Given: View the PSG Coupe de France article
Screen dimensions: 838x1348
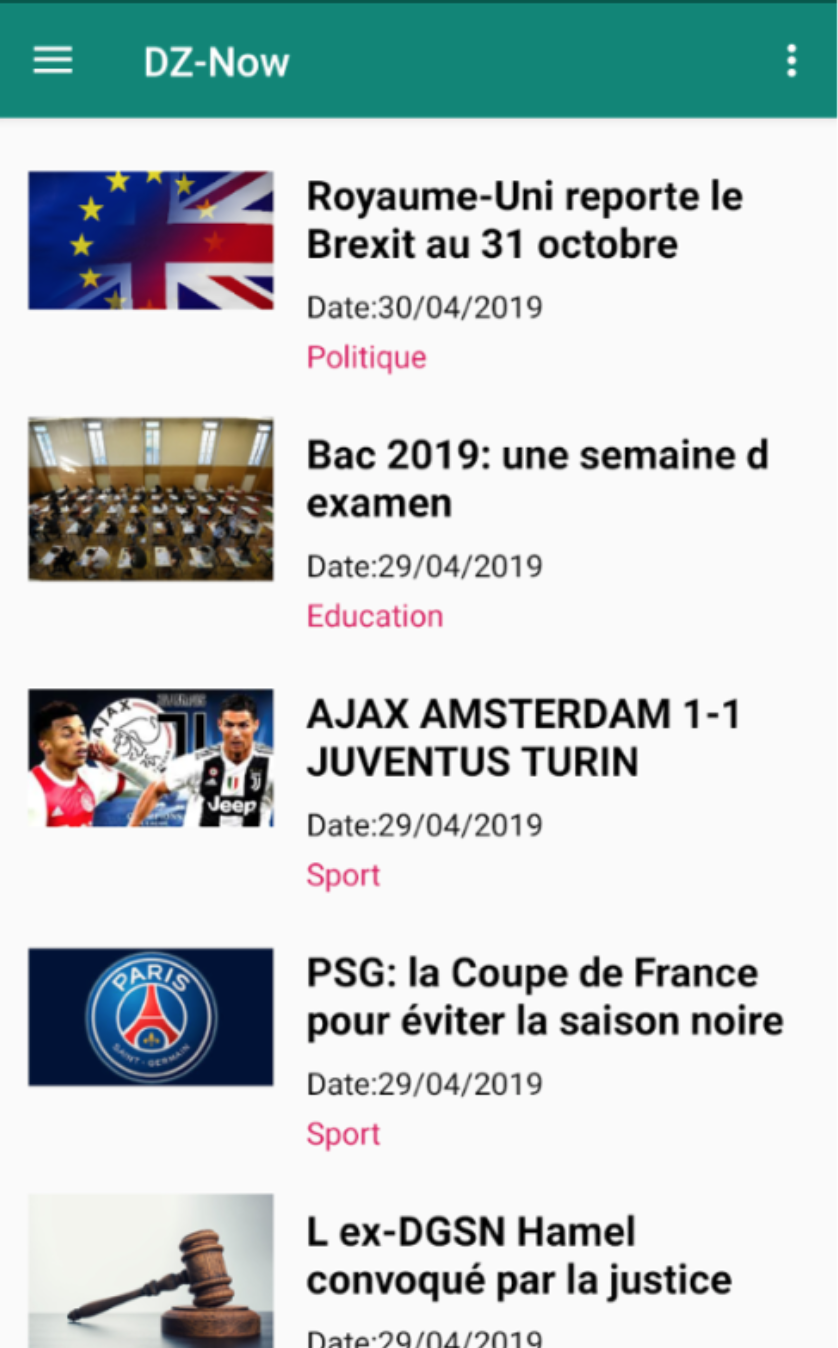Looking at the screenshot, I should click(544, 997).
